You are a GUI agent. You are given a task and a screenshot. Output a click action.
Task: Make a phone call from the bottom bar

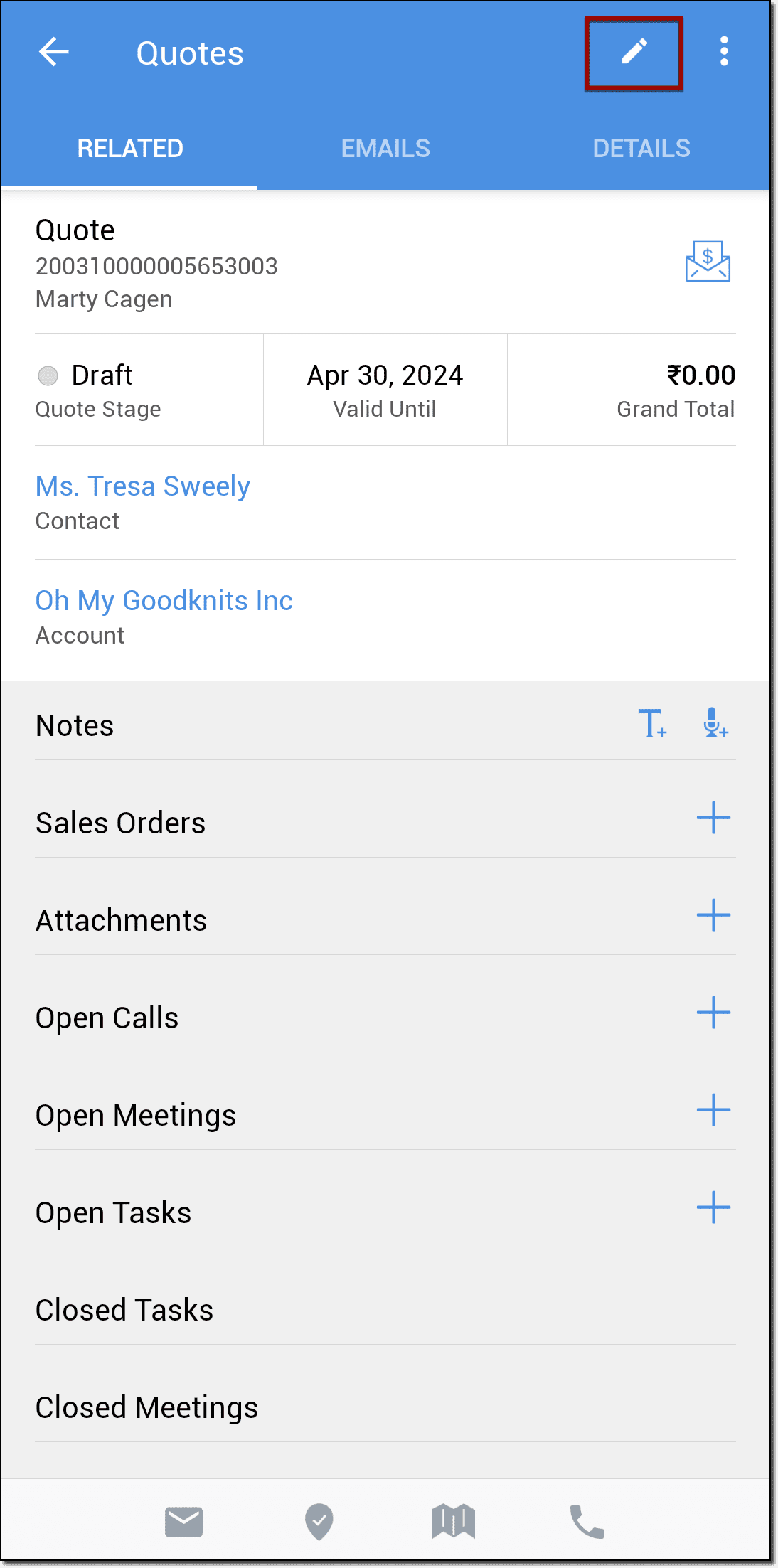pyautogui.click(x=587, y=1522)
